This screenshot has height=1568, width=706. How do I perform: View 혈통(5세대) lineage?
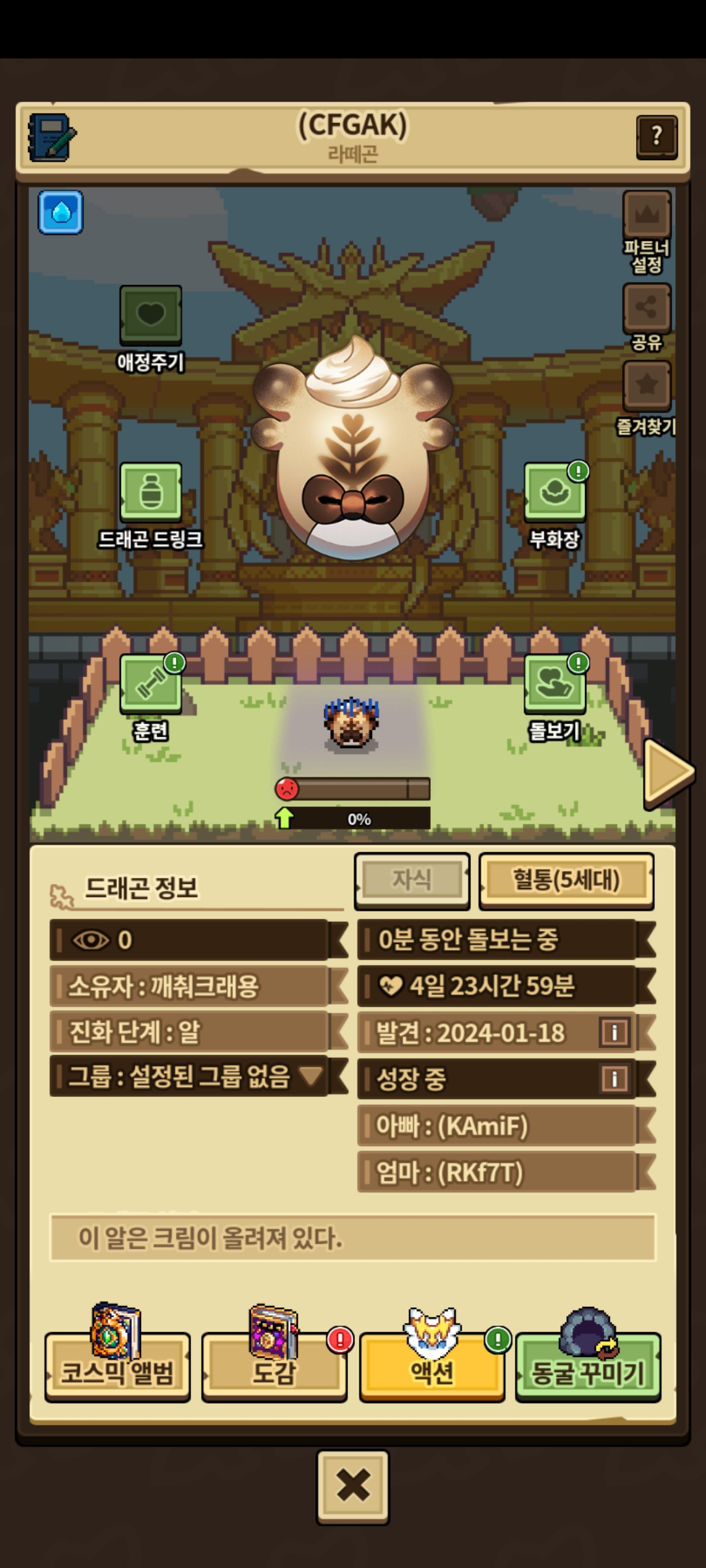click(x=566, y=880)
